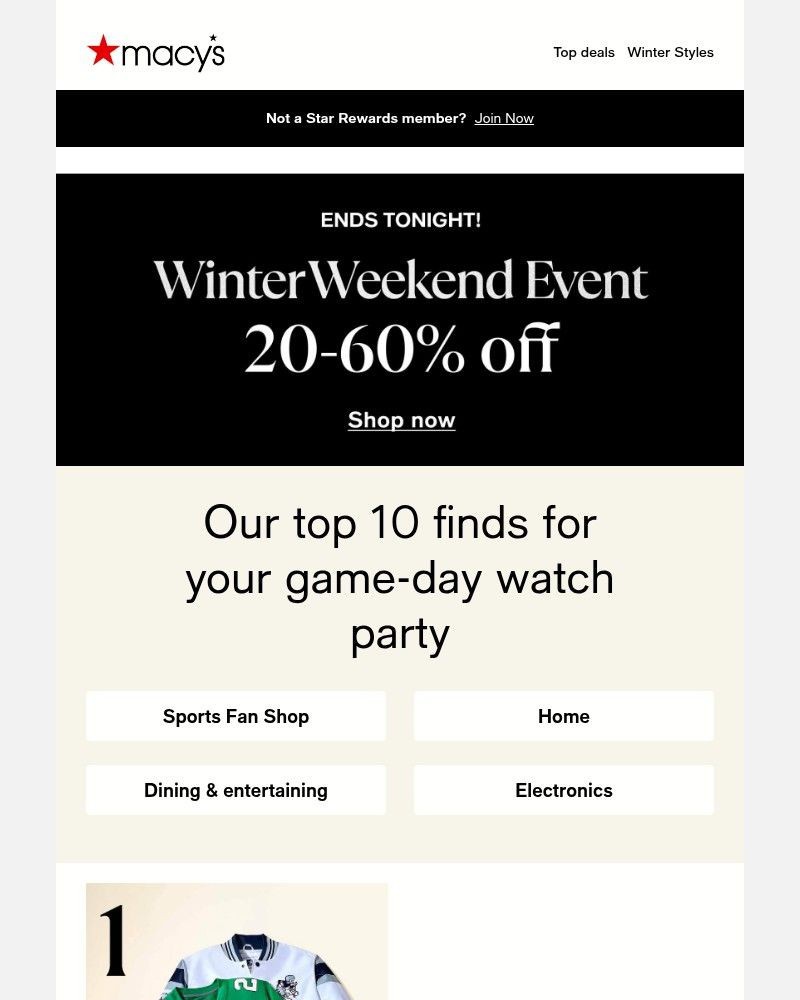Image resolution: width=800 pixels, height=1000 pixels.
Task: Click the Winter Weekend Event banner
Action: 400,320
